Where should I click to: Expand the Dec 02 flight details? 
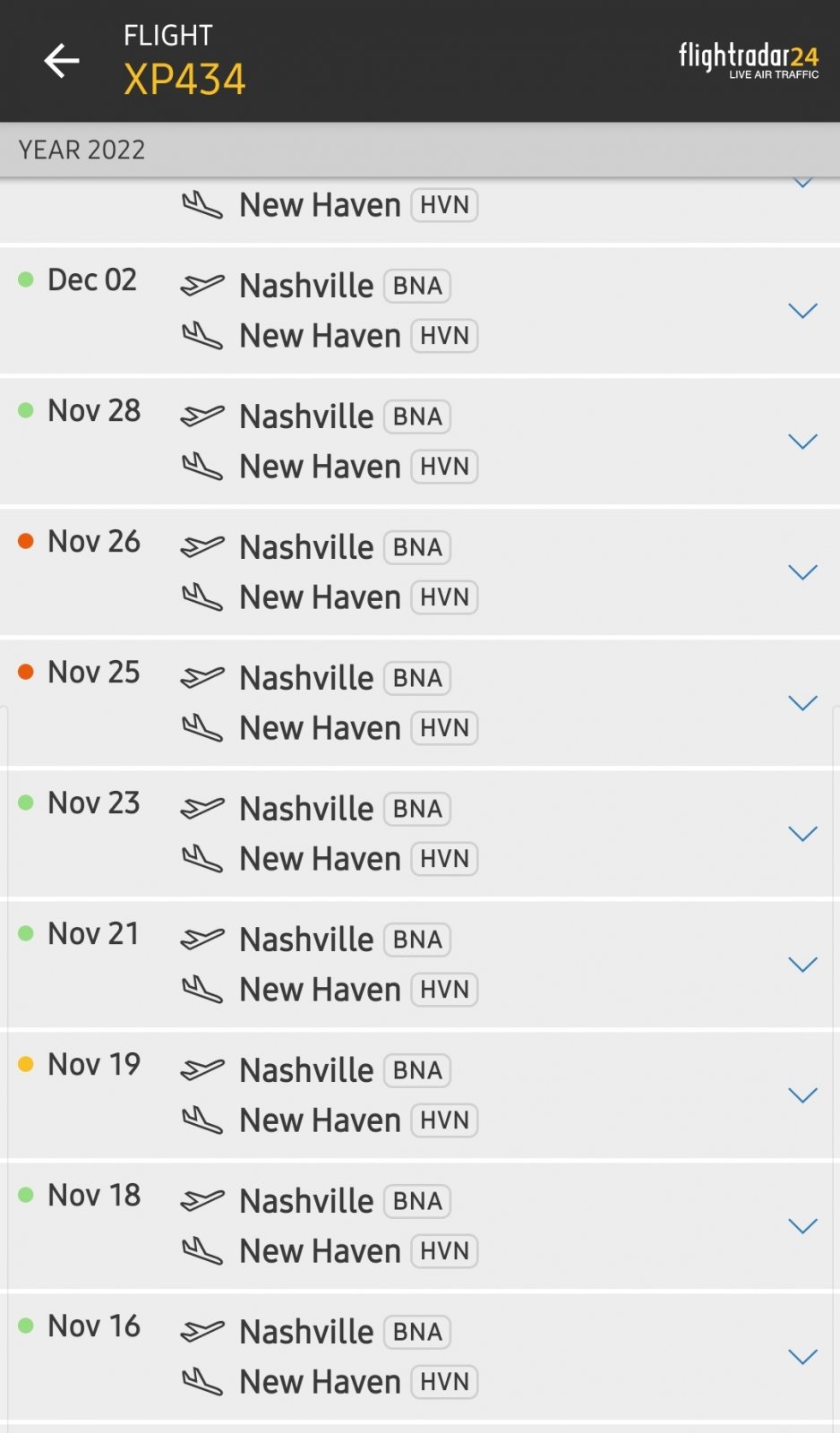[x=803, y=310]
